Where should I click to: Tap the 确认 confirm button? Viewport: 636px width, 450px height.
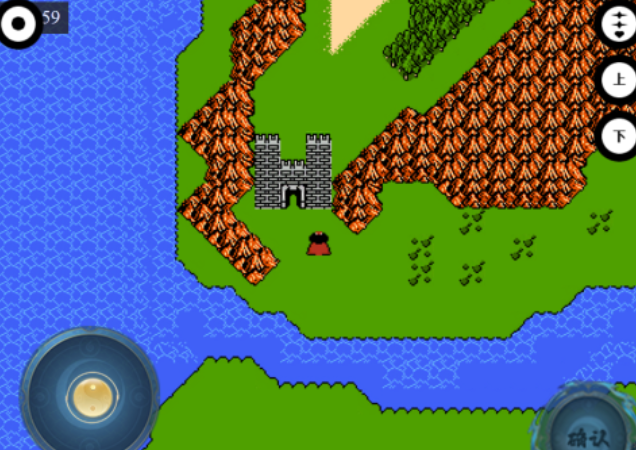click(587, 432)
